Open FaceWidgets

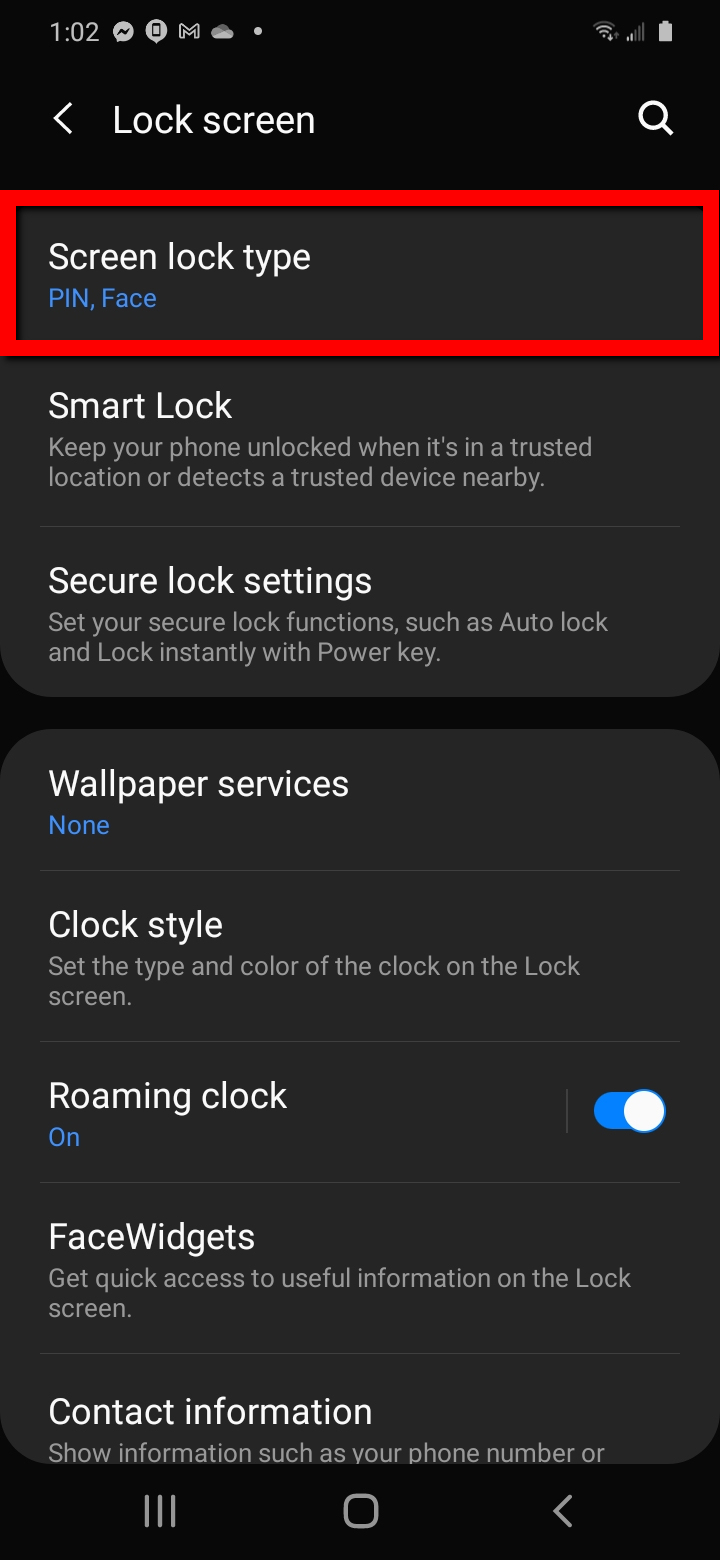360,1268
